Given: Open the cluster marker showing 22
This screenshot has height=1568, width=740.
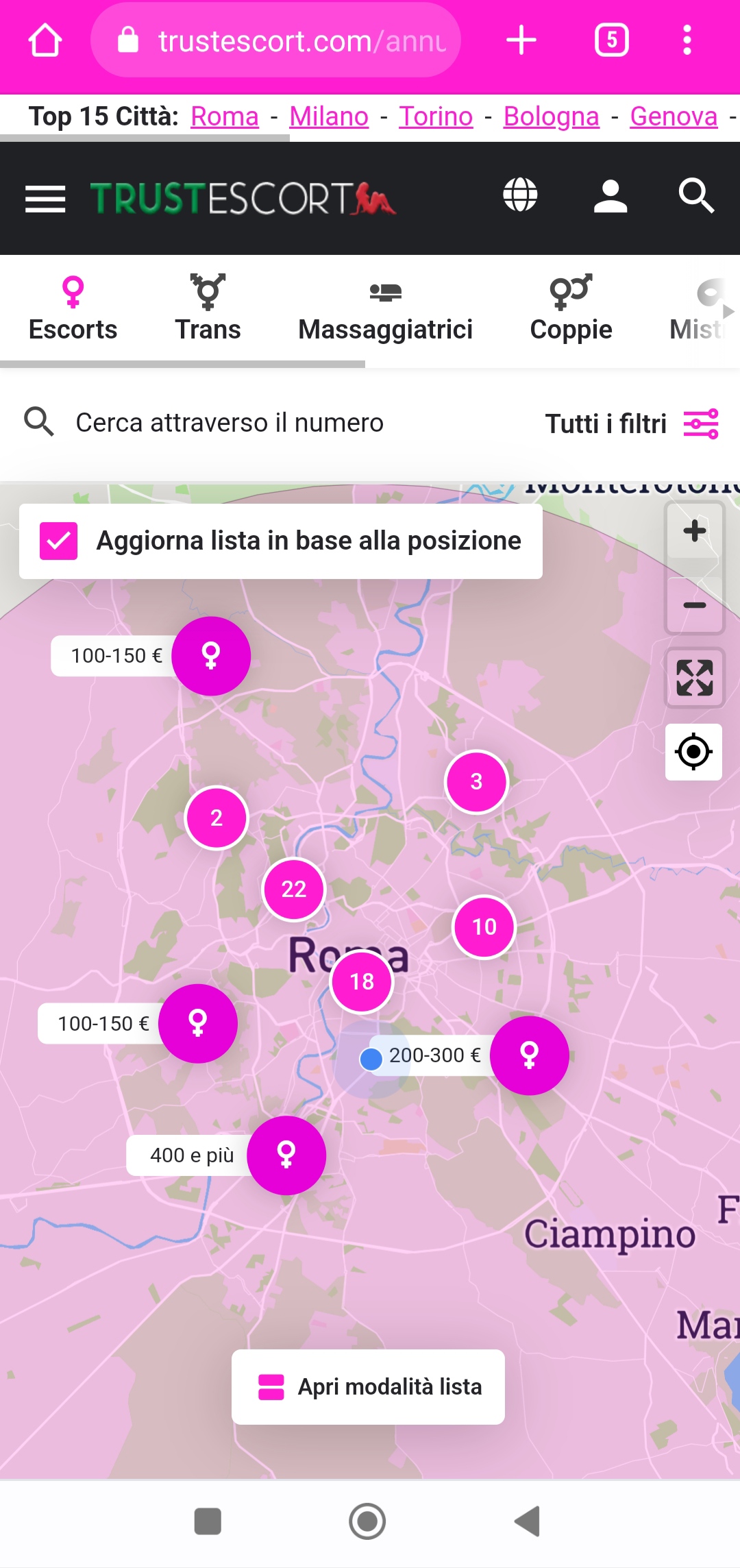Looking at the screenshot, I should pyautogui.click(x=294, y=889).
